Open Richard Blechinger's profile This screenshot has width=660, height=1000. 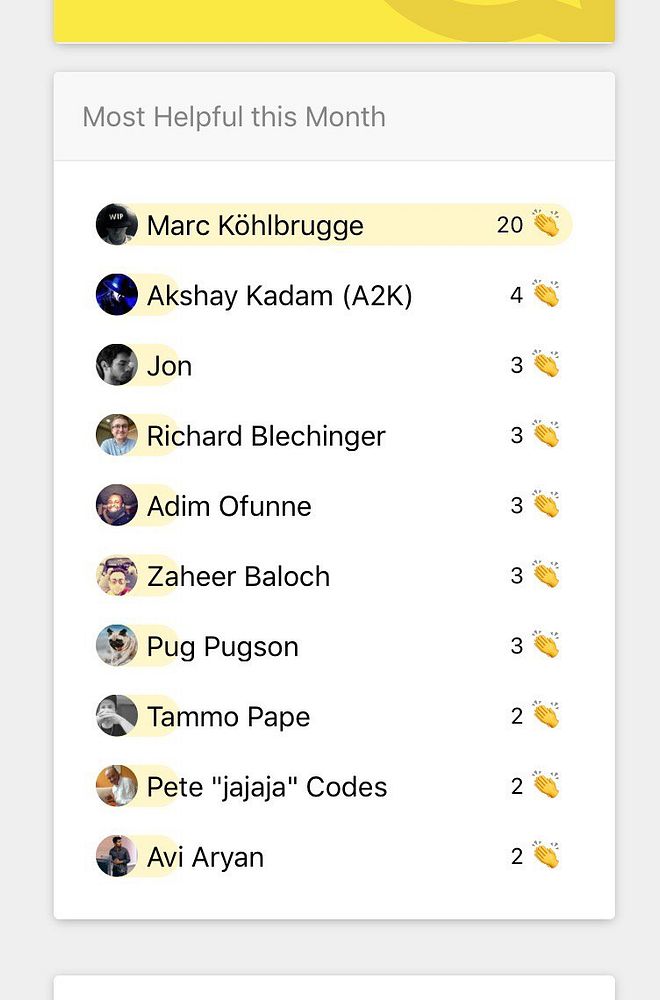pos(265,436)
